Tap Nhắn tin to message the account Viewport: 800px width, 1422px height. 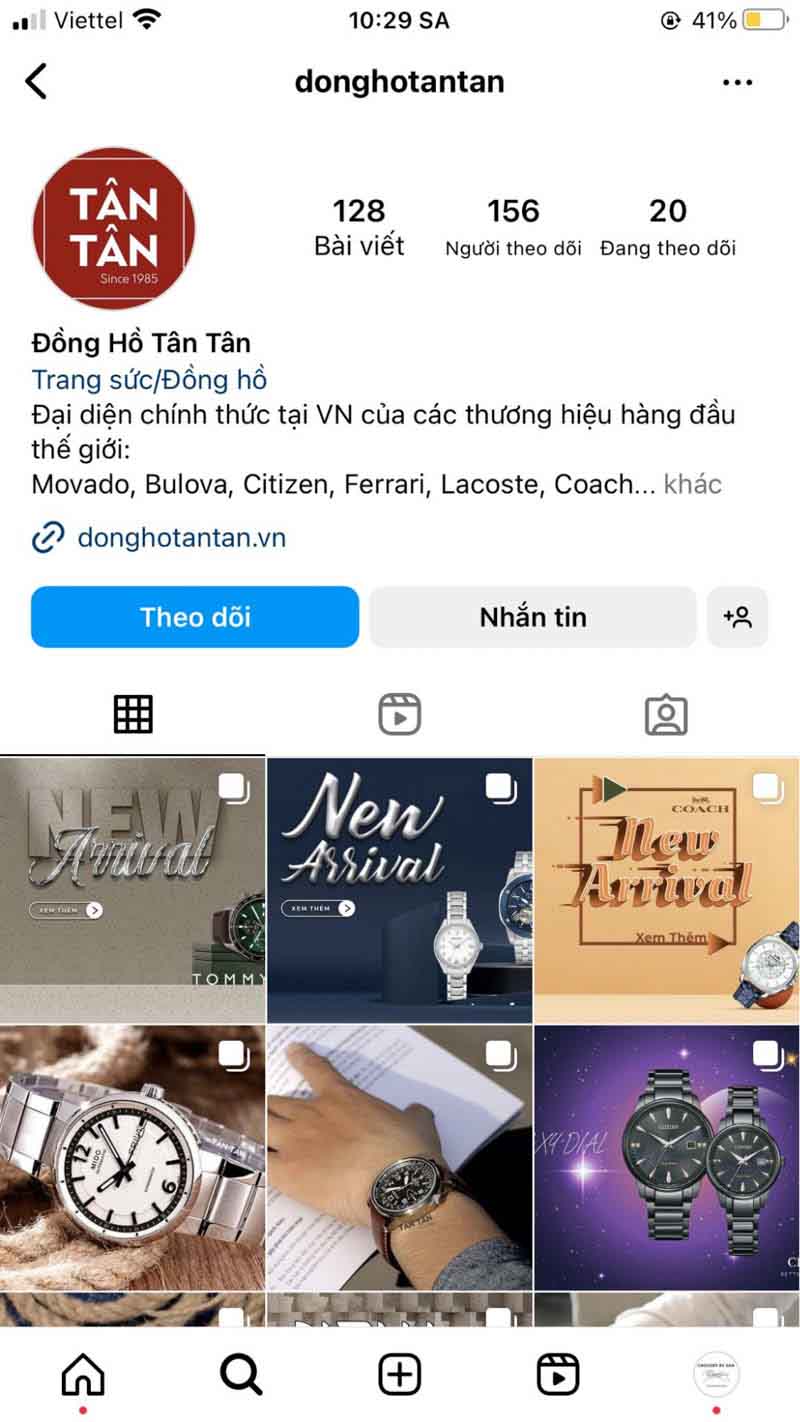(x=532, y=617)
